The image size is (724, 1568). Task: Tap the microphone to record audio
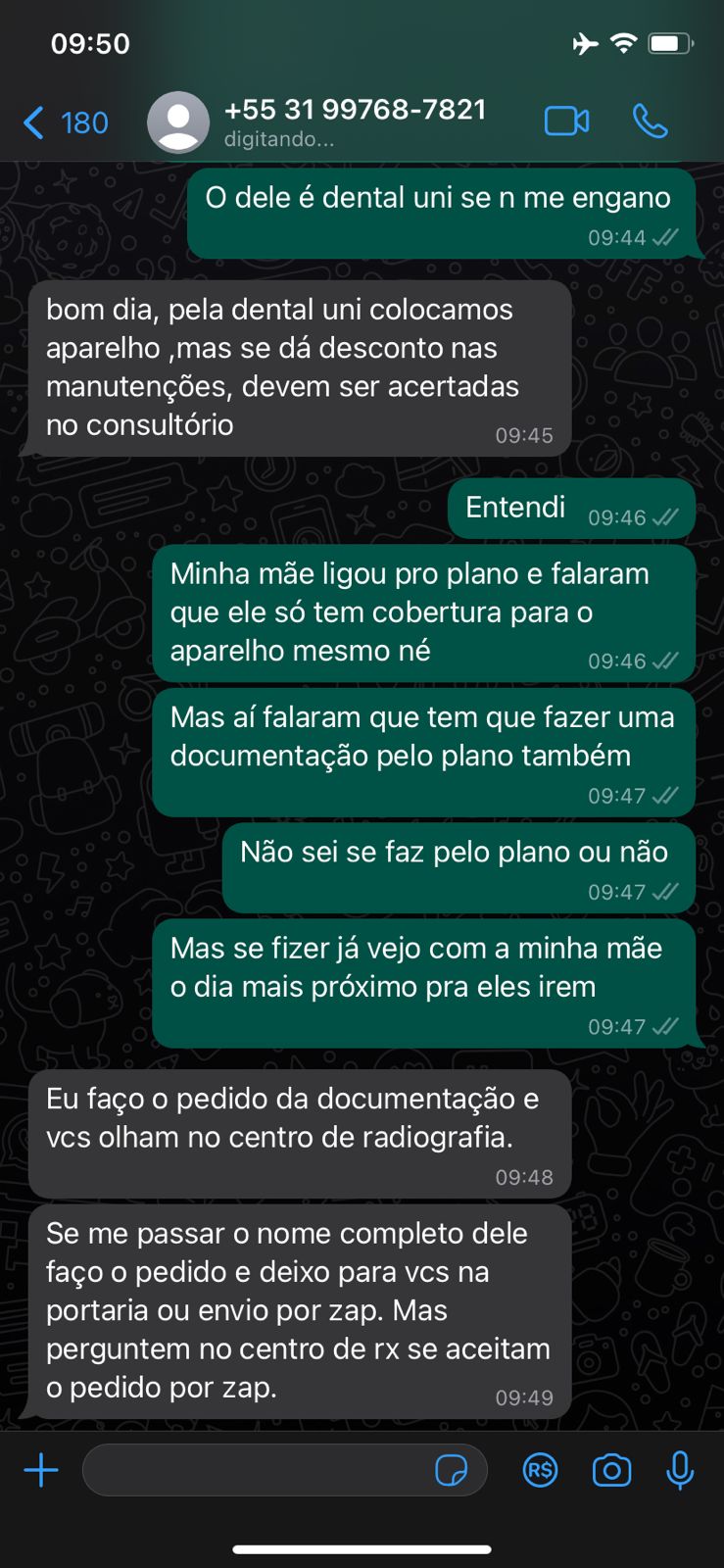[680, 1470]
